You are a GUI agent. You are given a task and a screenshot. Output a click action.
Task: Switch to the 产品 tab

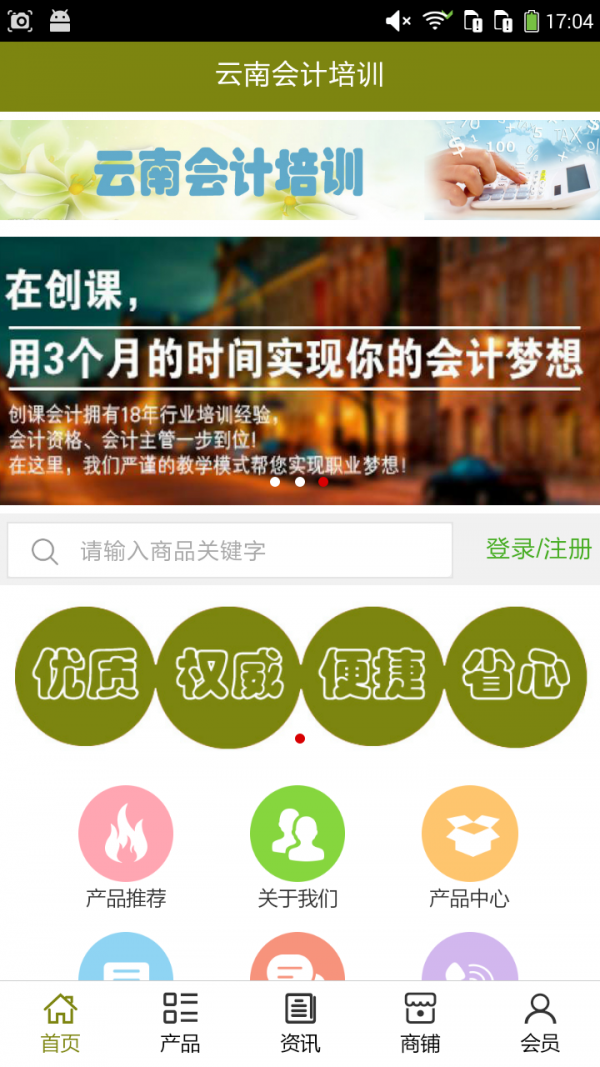coord(180,1023)
